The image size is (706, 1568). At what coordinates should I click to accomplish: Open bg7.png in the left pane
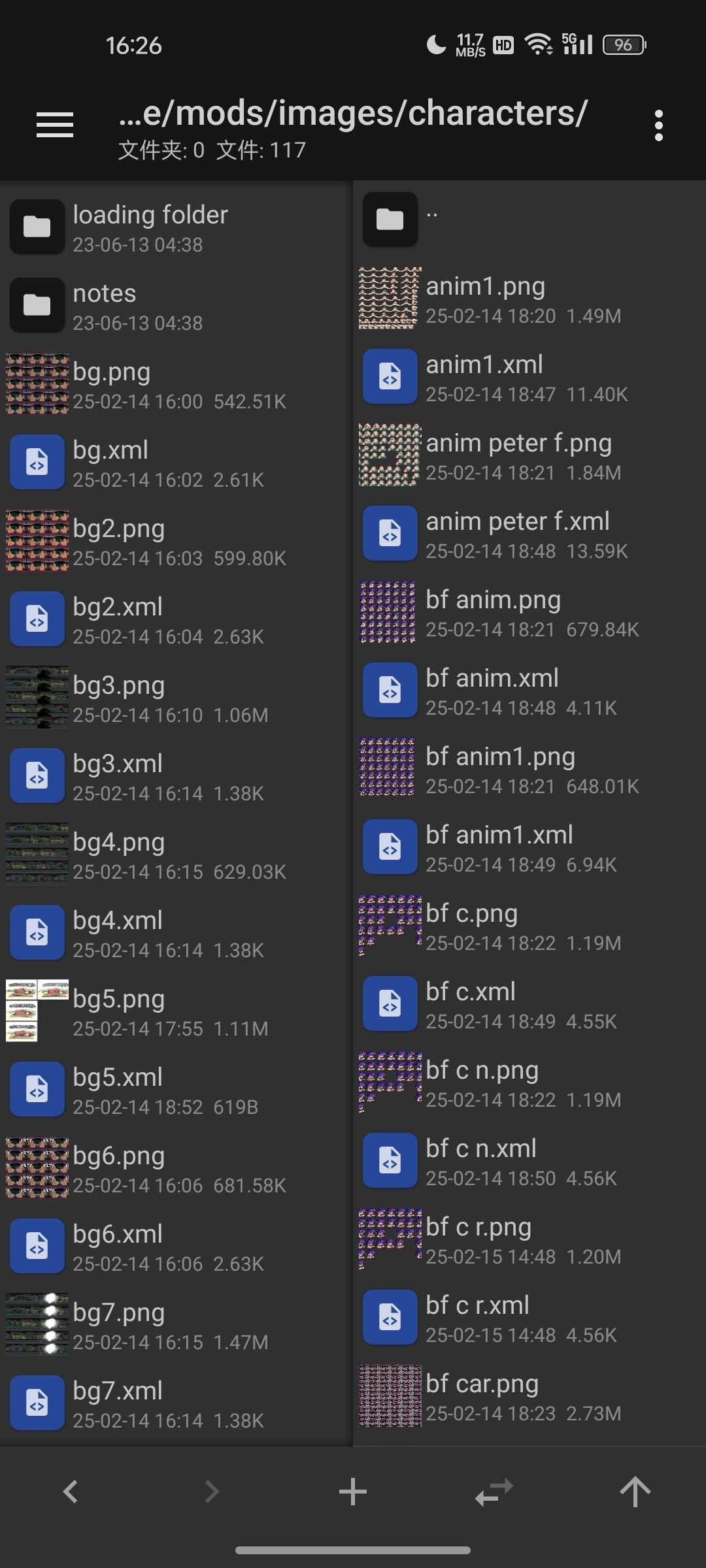(x=176, y=1324)
